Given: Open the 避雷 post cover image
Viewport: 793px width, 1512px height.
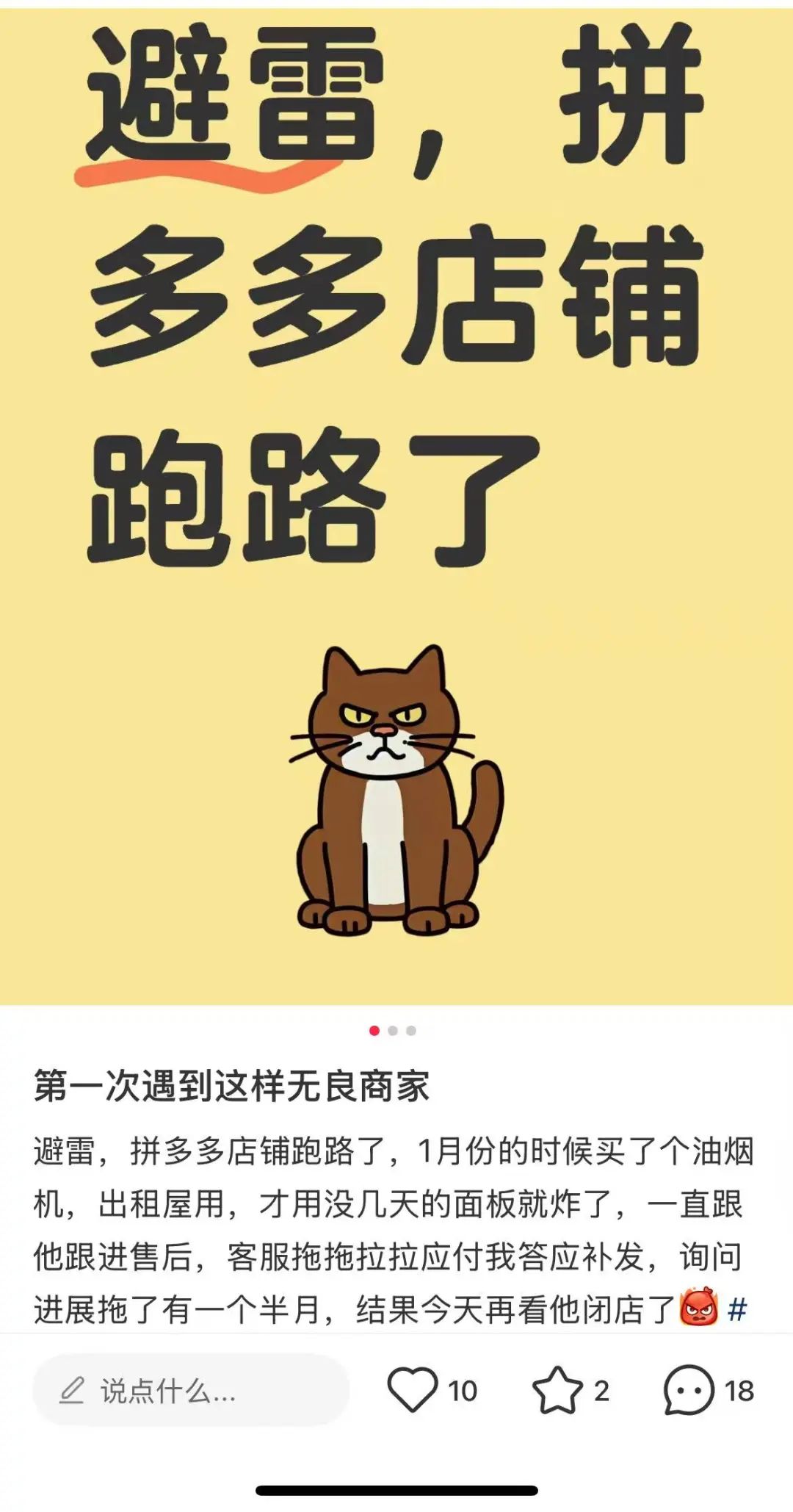Looking at the screenshot, I should pyautogui.click(x=396, y=507).
